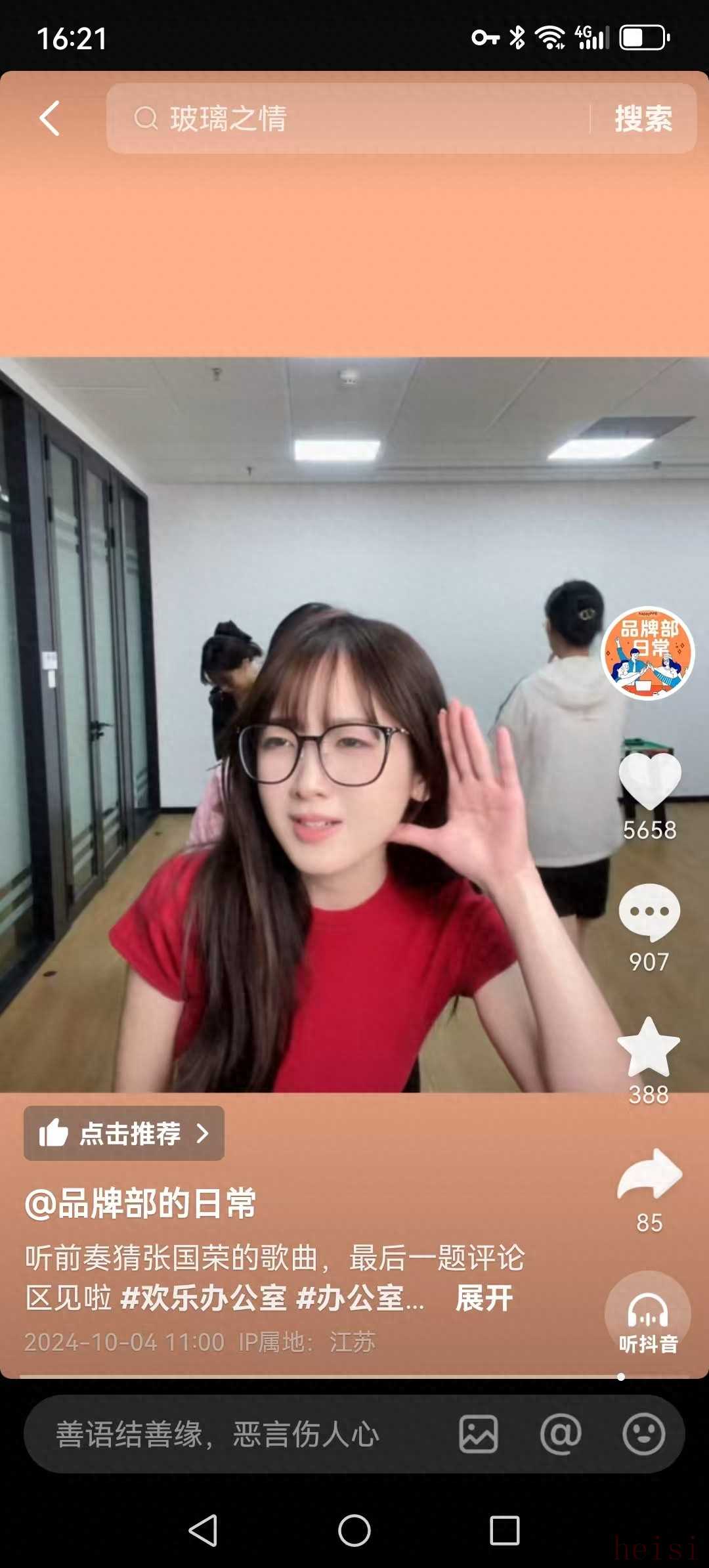Expand the caption with 展开
The height and width of the screenshot is (1568, 709).
click(x=484, y=1298)
